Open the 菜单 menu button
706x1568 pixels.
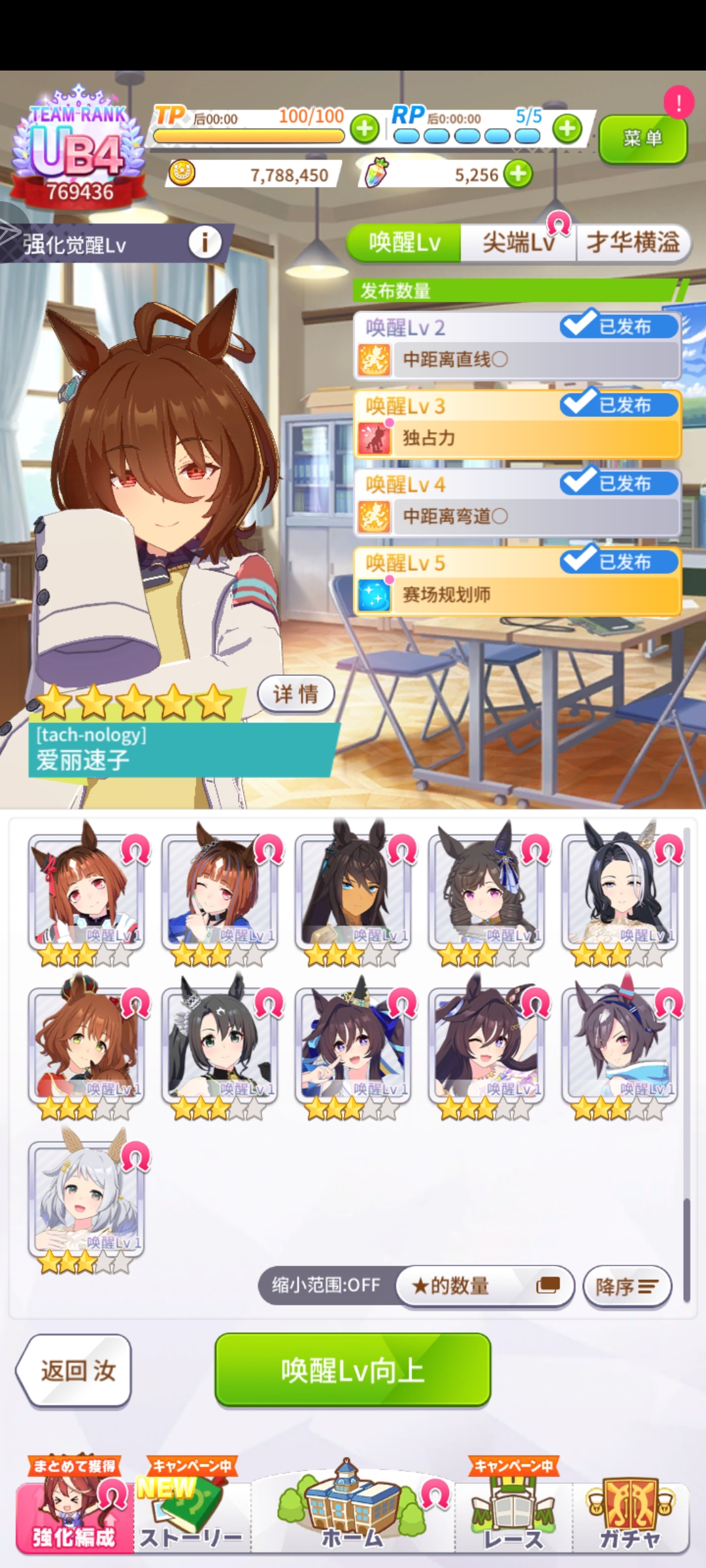[643, 139]
